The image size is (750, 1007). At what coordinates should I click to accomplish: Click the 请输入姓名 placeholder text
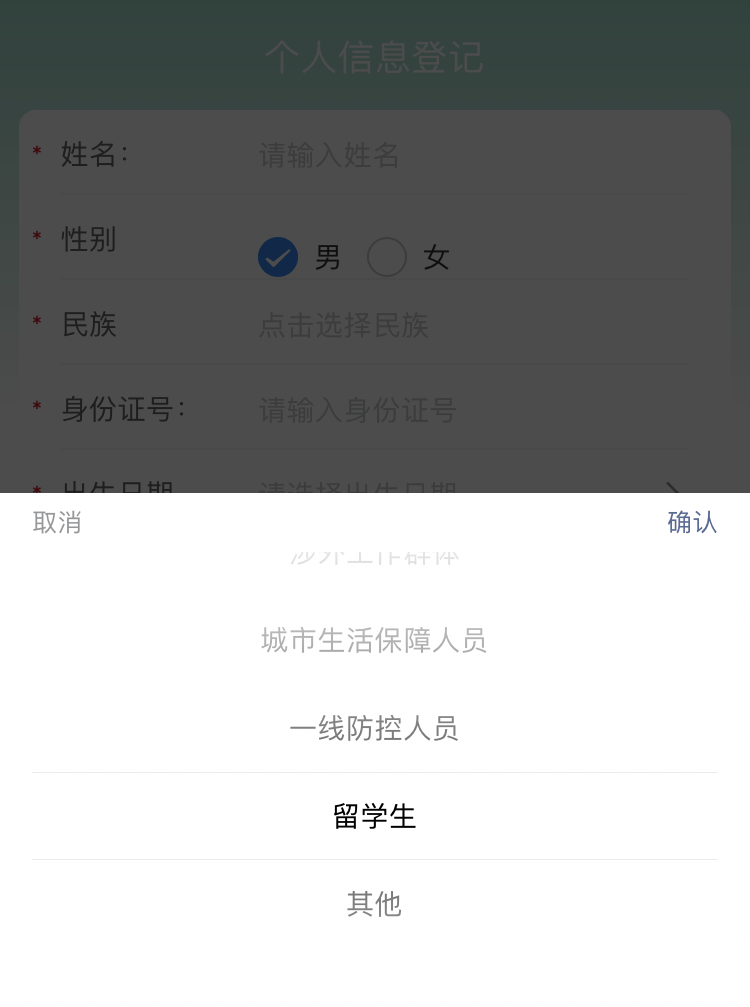pyautogui.click(x=329, y=155)
